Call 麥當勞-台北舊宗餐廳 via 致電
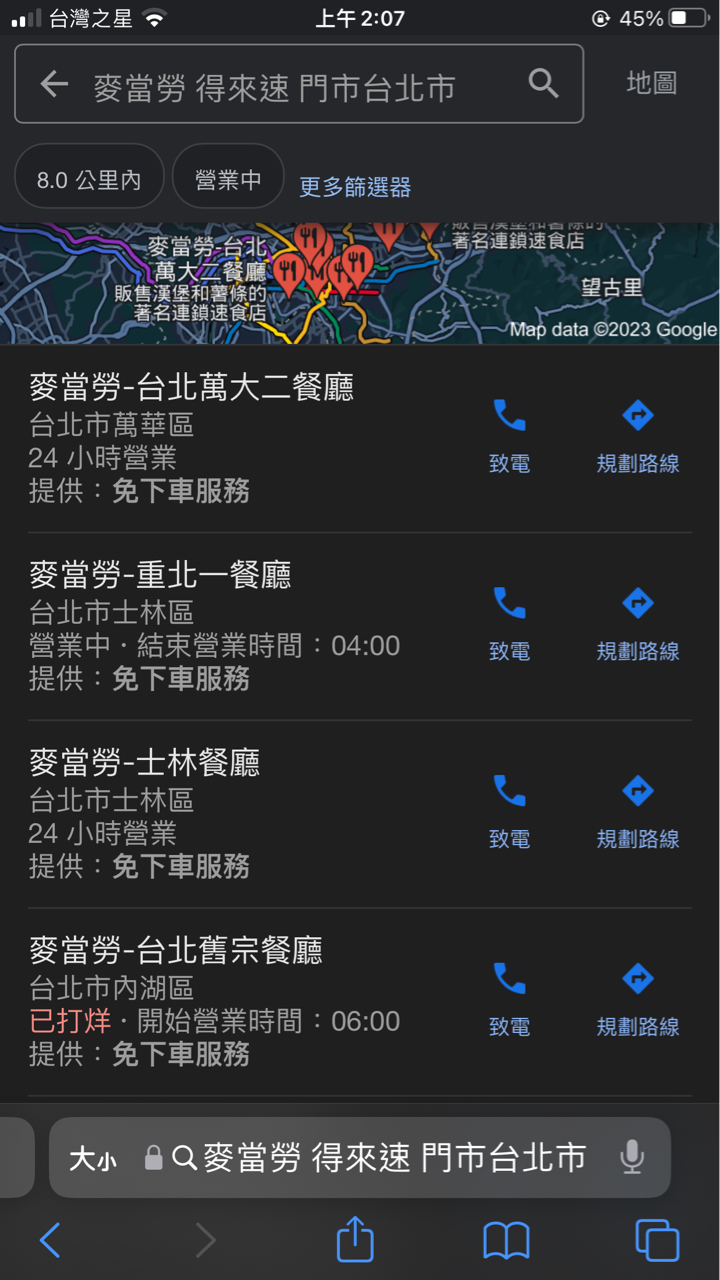The height and width of the screenshot is (1280, 720). tap(509, 999)
